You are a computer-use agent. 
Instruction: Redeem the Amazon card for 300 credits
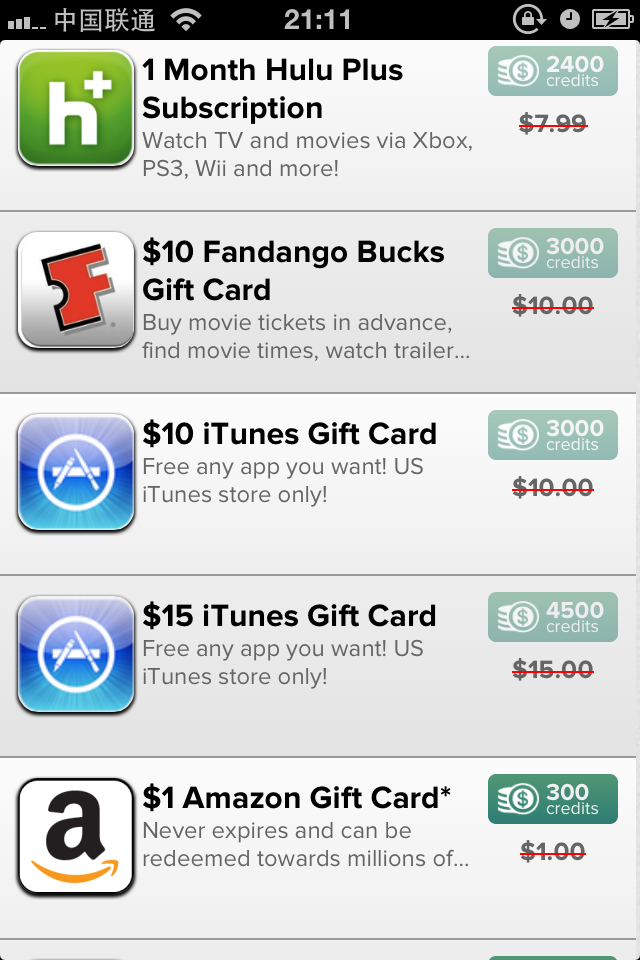(553, 799)
